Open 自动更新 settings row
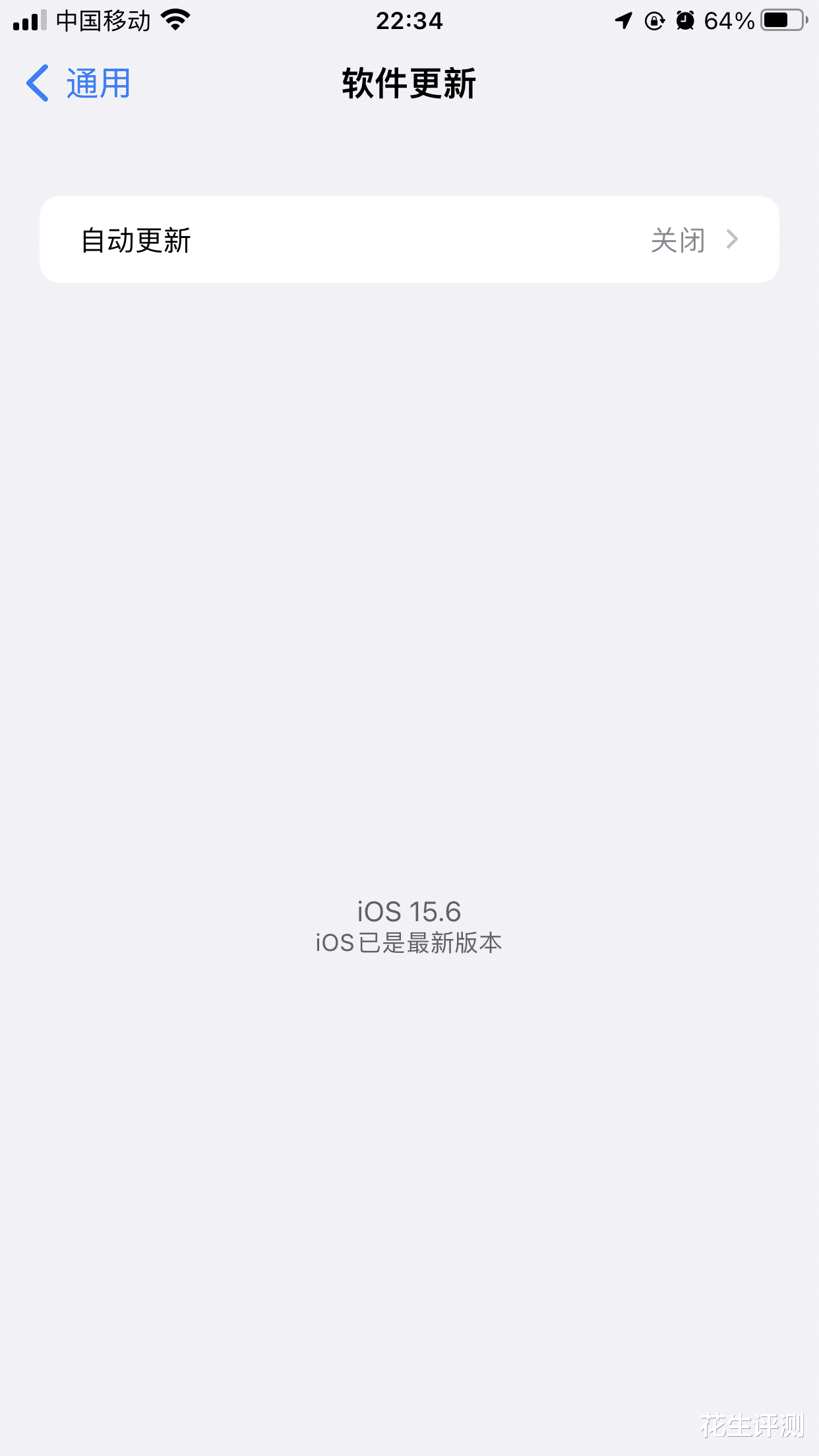Image resolution: width=819 pixels, height=1456 pixels. pos(409,239)
